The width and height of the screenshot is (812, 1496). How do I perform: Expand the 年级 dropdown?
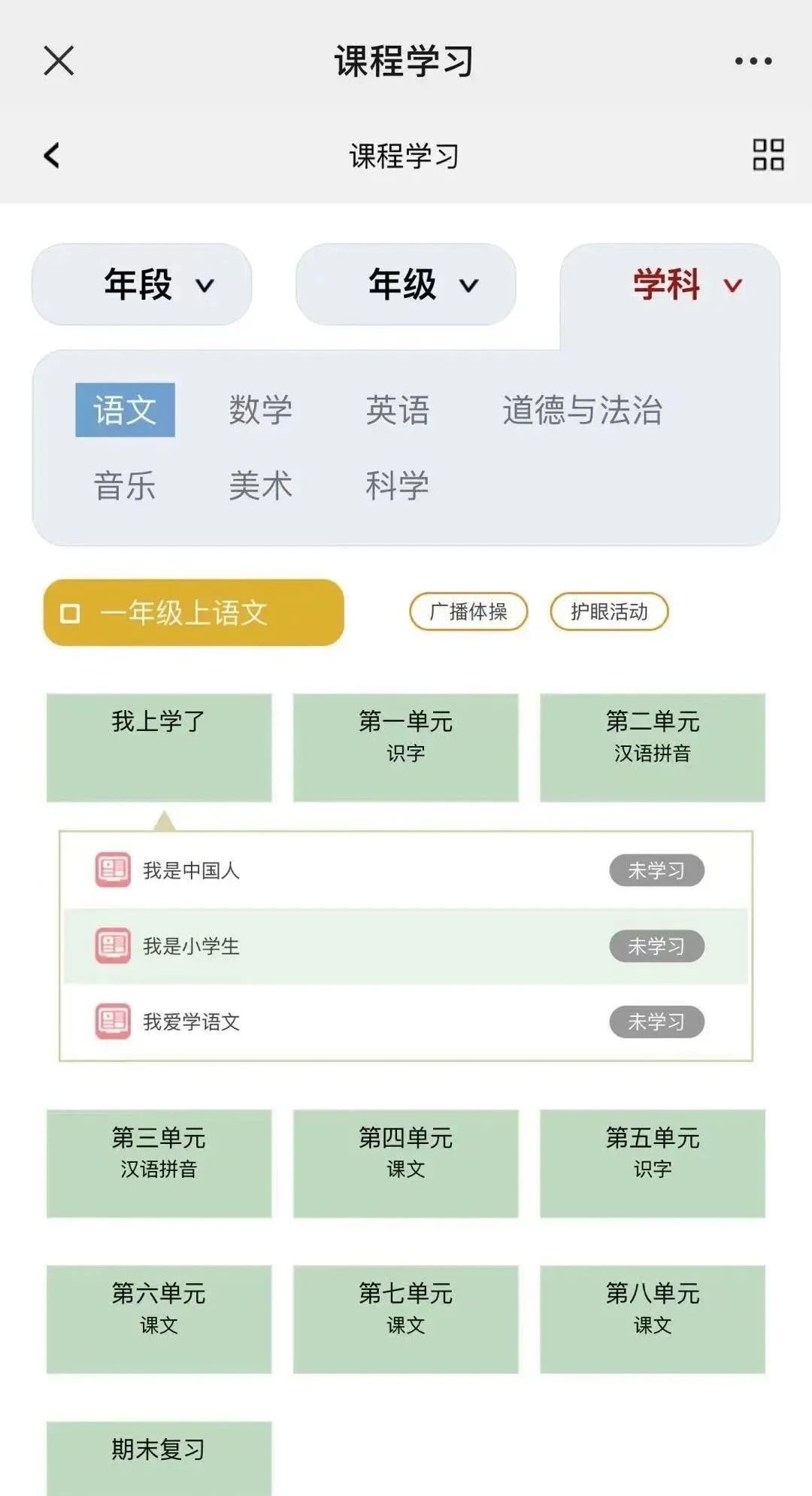pyautogui.click(x=406, y=284)
